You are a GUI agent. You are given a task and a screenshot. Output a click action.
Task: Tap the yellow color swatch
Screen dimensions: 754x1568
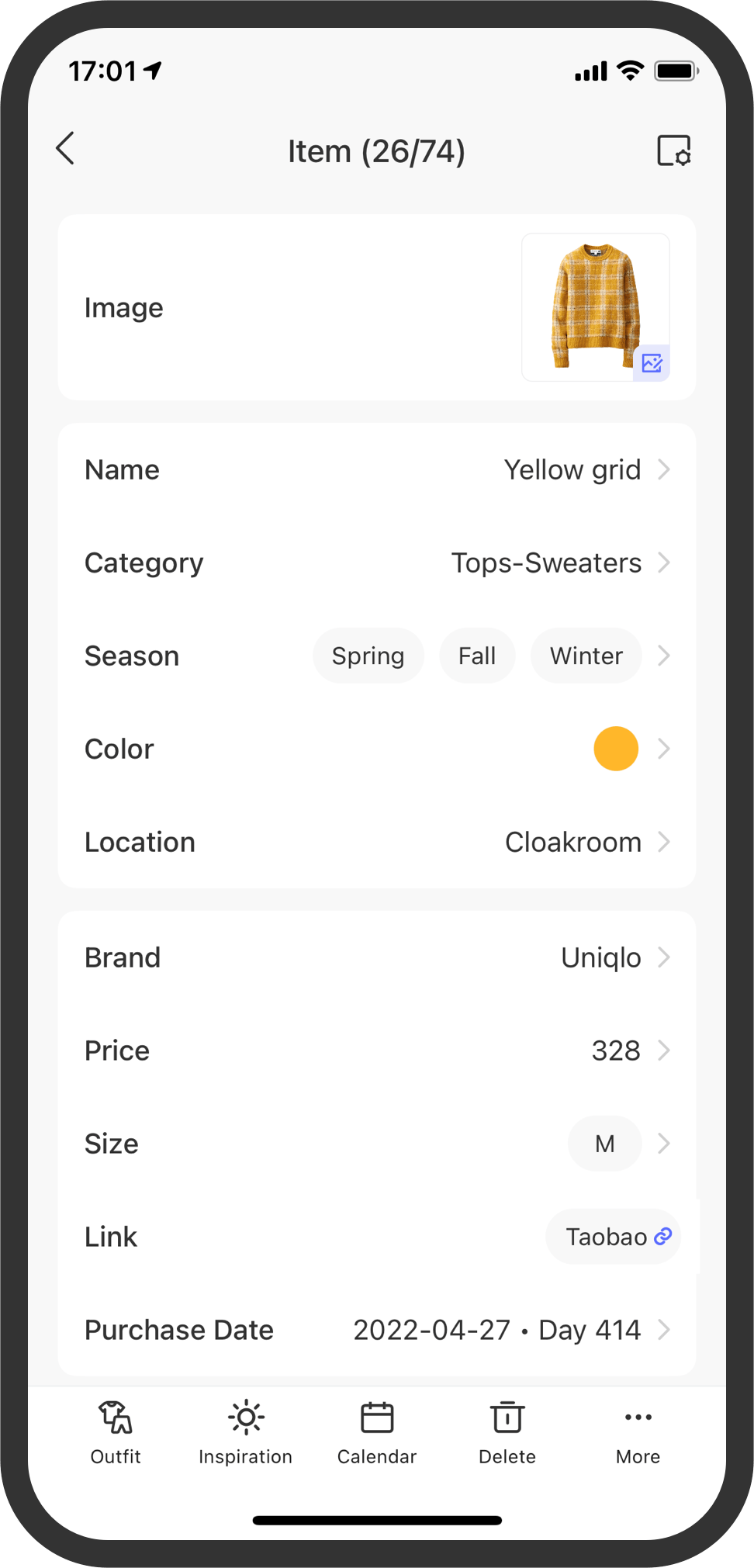coord(615,748)
